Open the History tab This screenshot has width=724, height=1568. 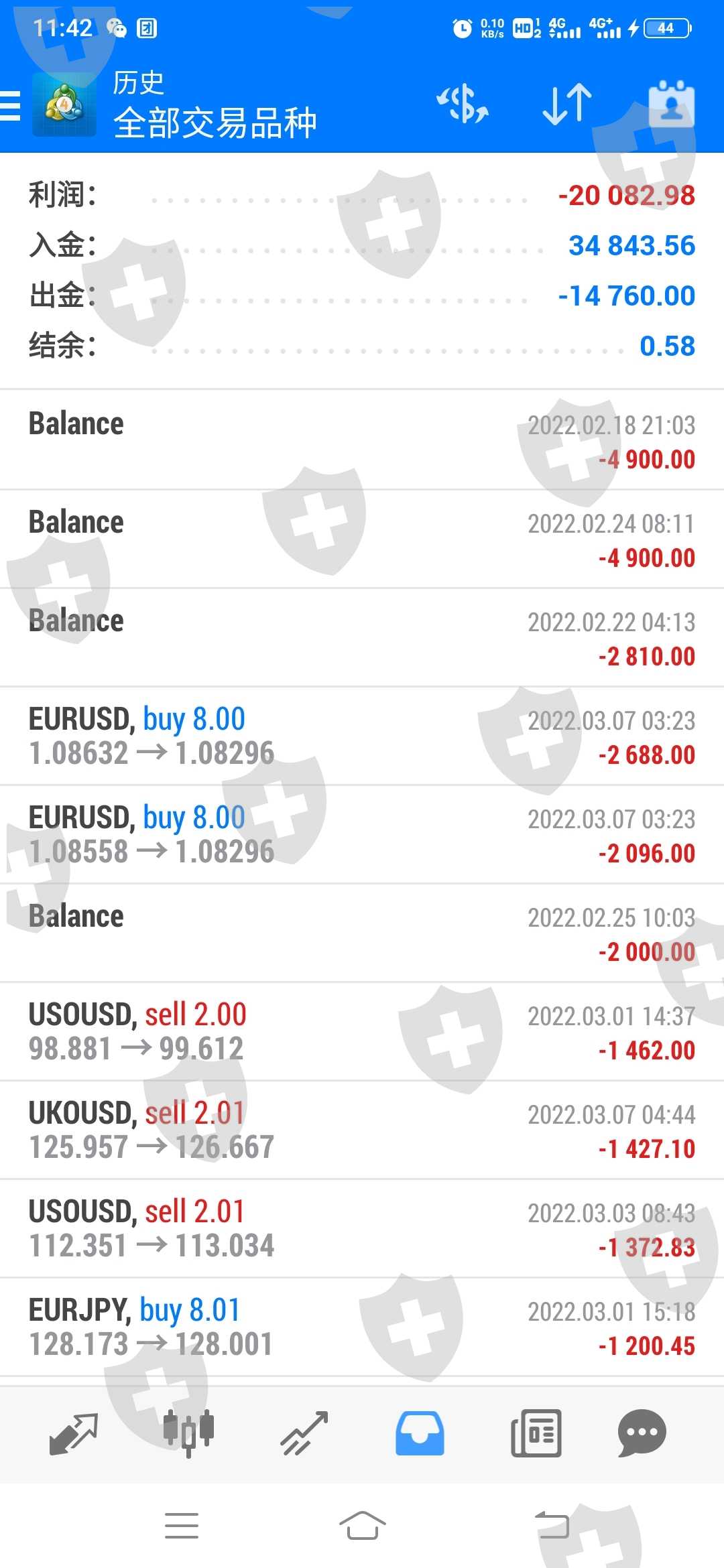pyautogui.click(x=420, y=1433)
